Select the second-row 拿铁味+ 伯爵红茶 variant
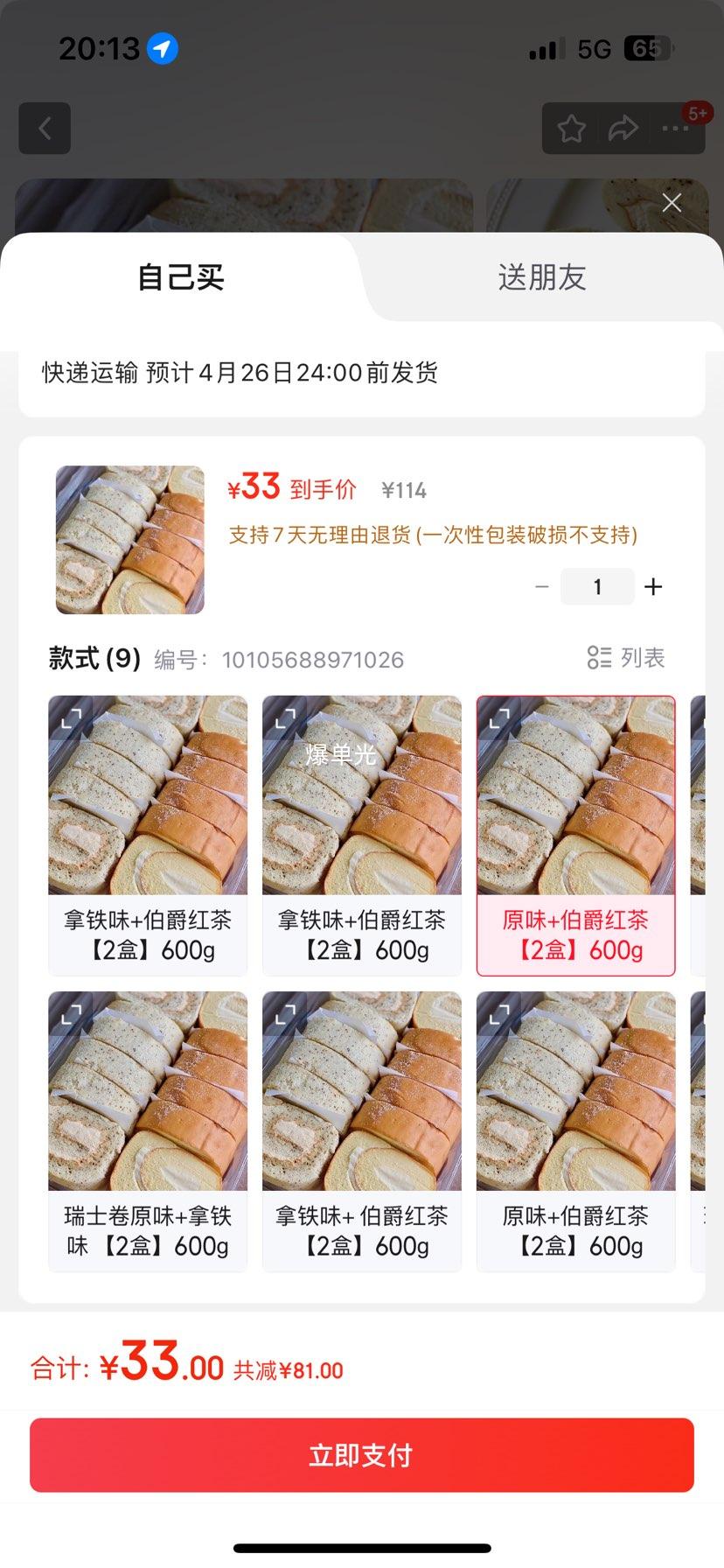The width and height of the screenshot is (724, 1568). tap(361, 1130)
